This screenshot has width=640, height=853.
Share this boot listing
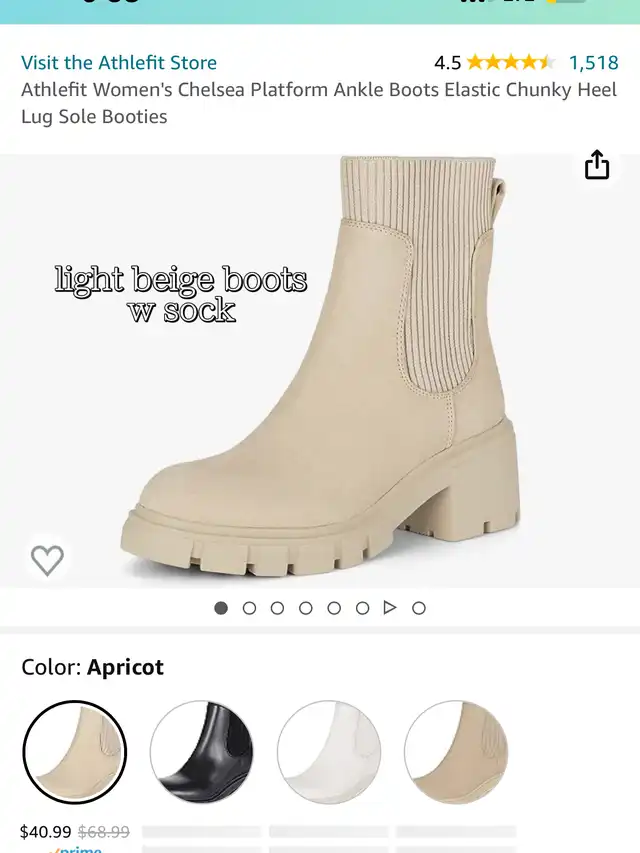pos(597,165)
